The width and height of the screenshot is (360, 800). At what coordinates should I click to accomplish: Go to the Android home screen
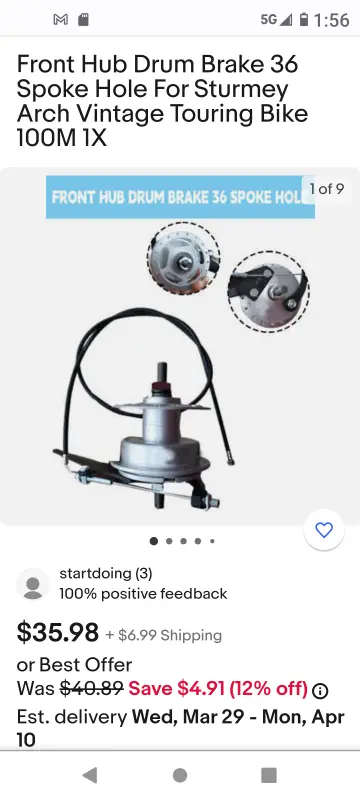coord(179,775)
